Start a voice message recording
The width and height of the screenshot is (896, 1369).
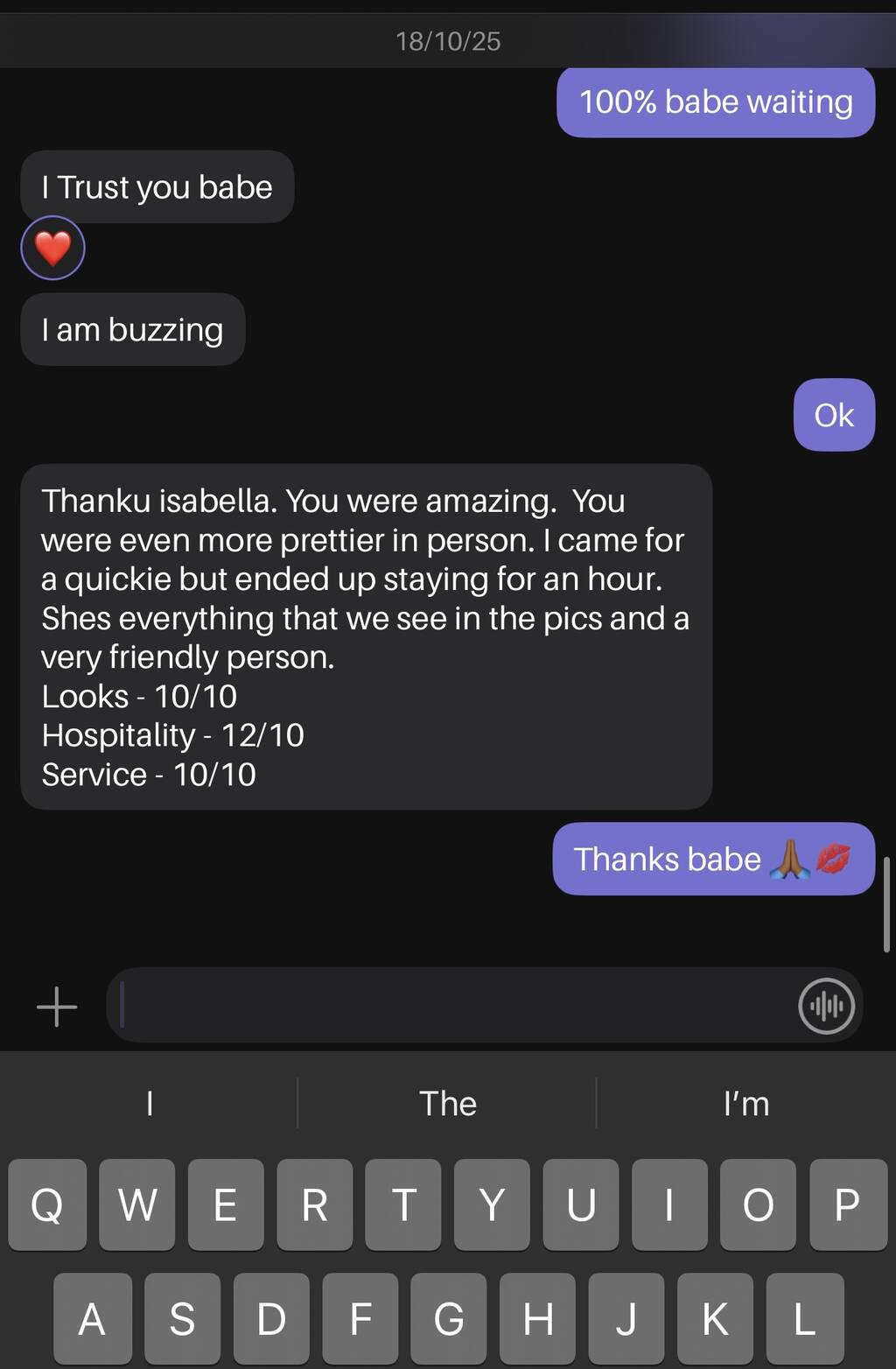point(826,1006)
